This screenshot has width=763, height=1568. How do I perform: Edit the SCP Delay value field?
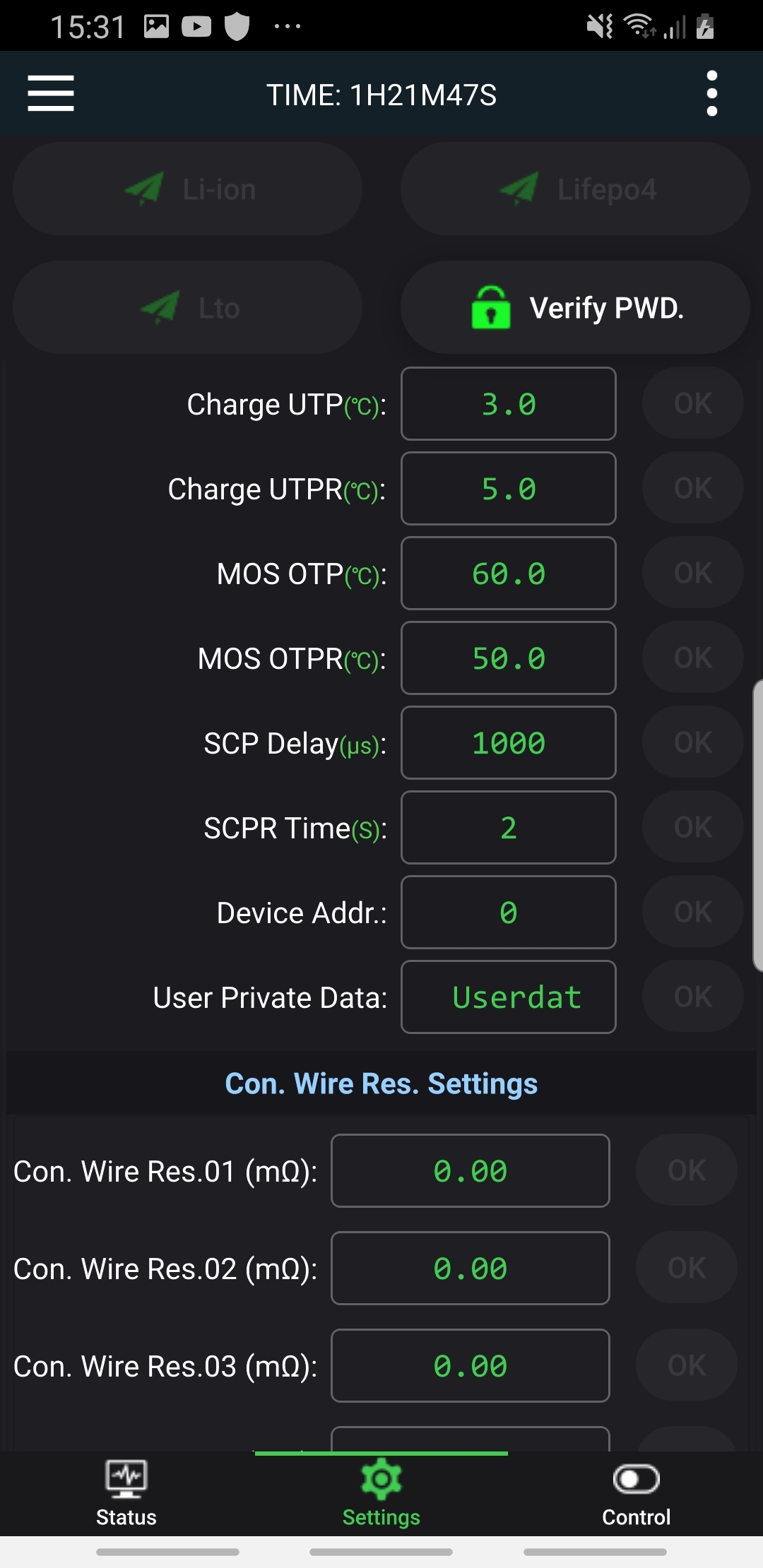point(508,743)
